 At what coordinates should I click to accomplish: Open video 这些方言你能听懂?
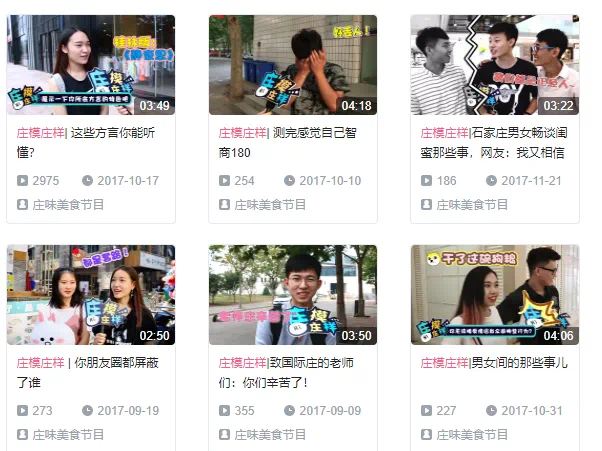point(90,65)
